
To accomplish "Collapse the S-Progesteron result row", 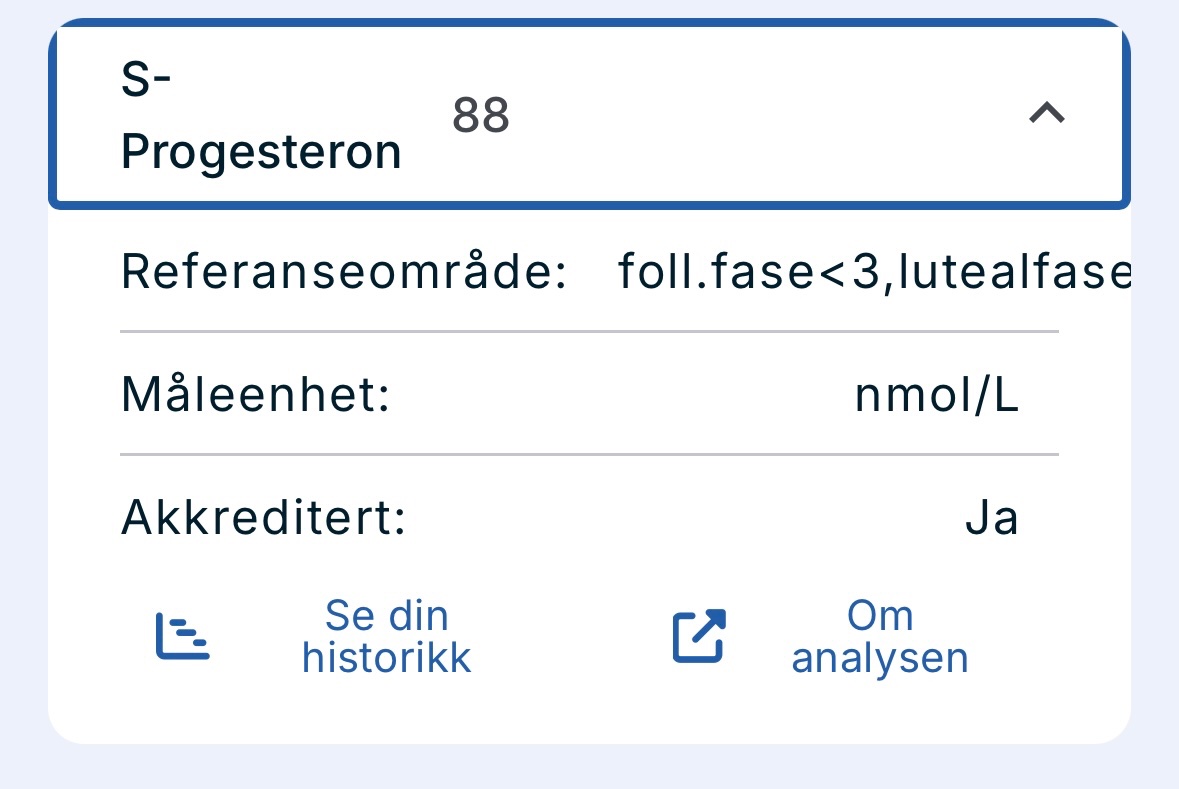I will click(x=1047, y=114).
